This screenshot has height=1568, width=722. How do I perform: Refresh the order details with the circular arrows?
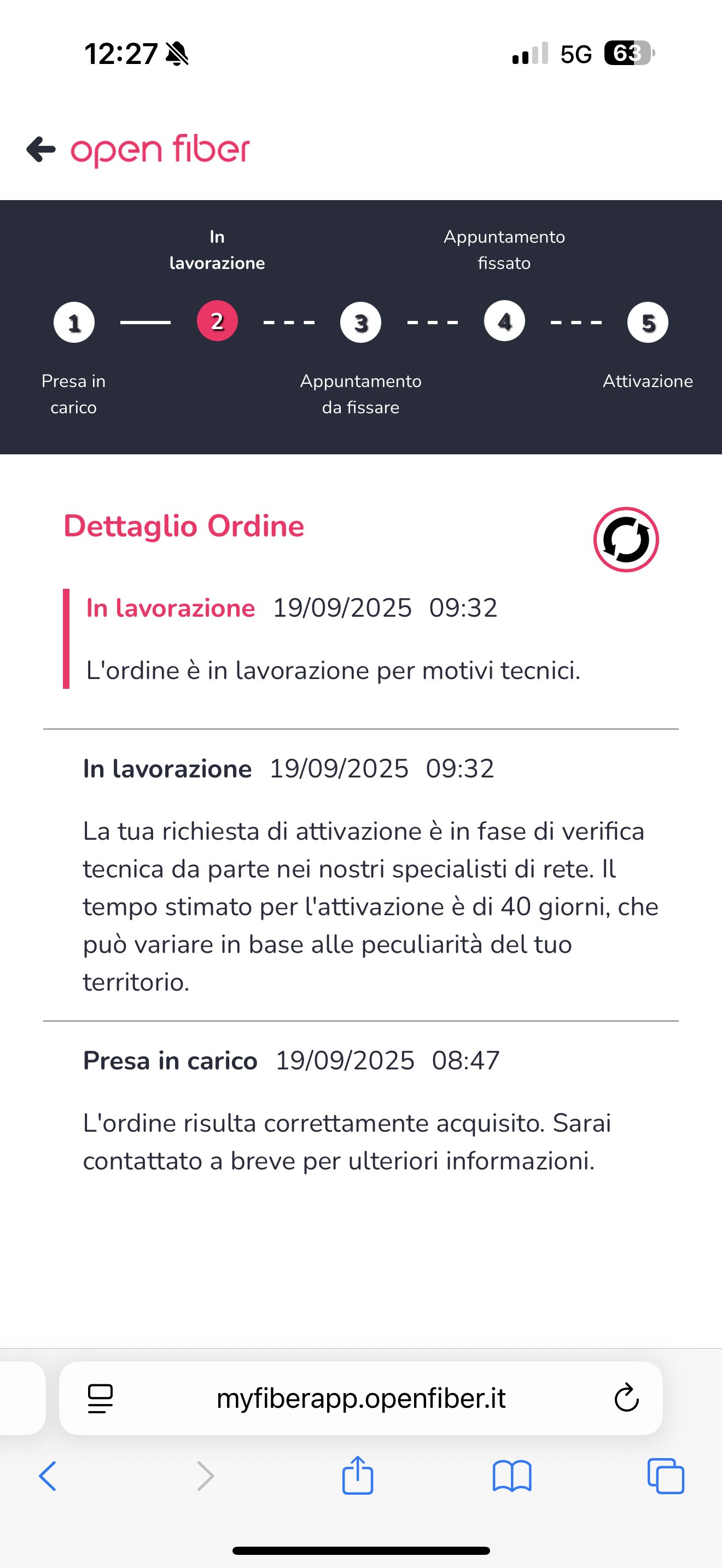626,539
